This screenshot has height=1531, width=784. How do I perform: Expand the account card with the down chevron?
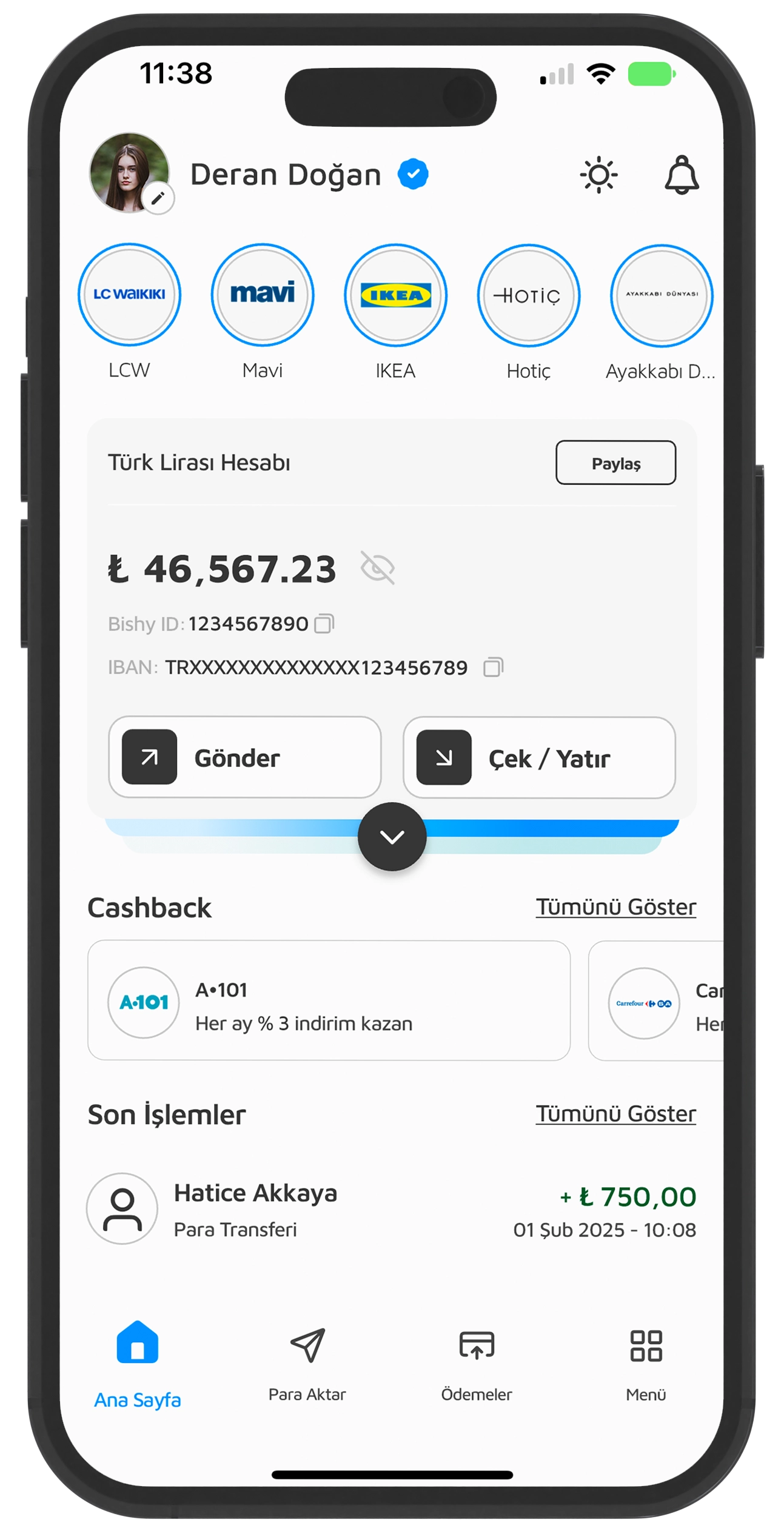(x=392, y=837)
